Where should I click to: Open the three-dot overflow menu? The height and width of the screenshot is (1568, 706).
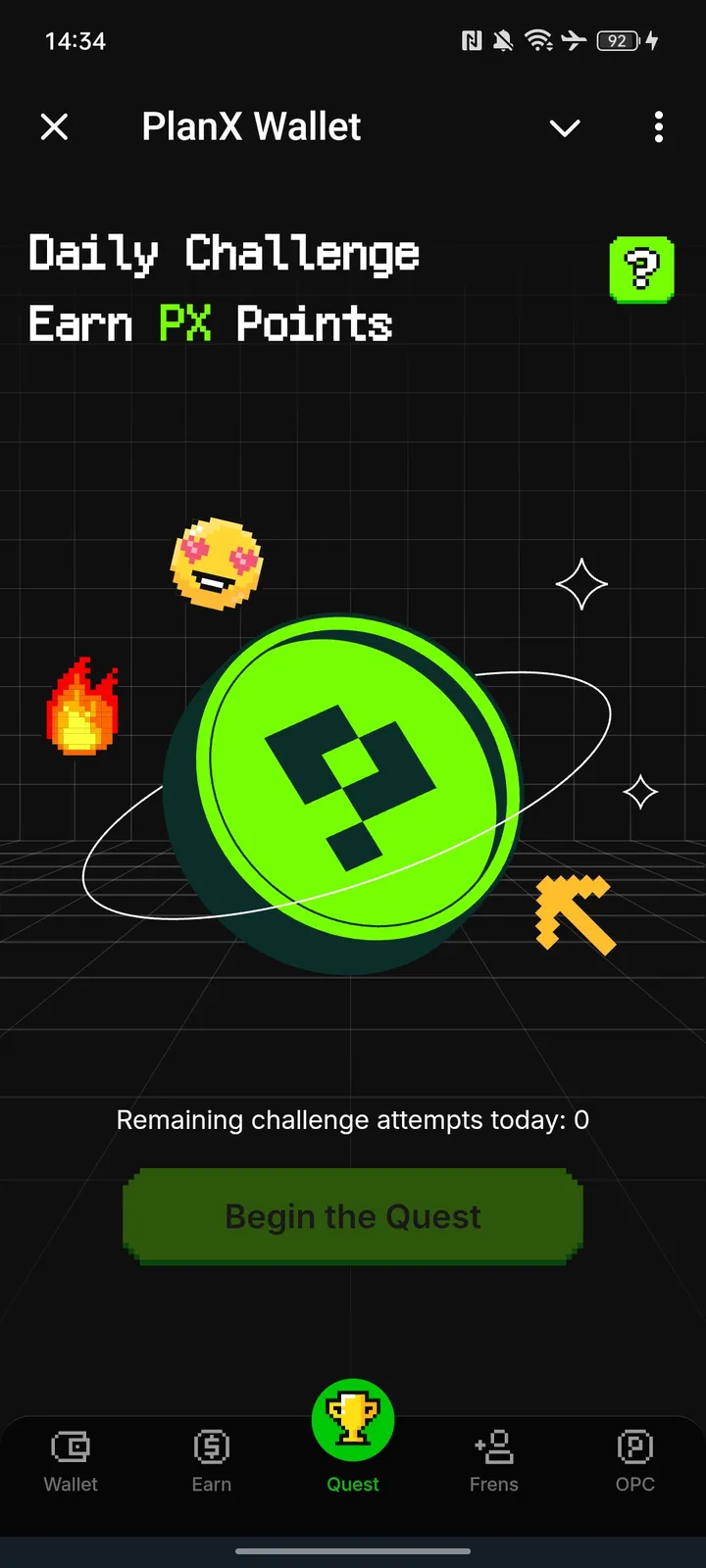point(658,127)
